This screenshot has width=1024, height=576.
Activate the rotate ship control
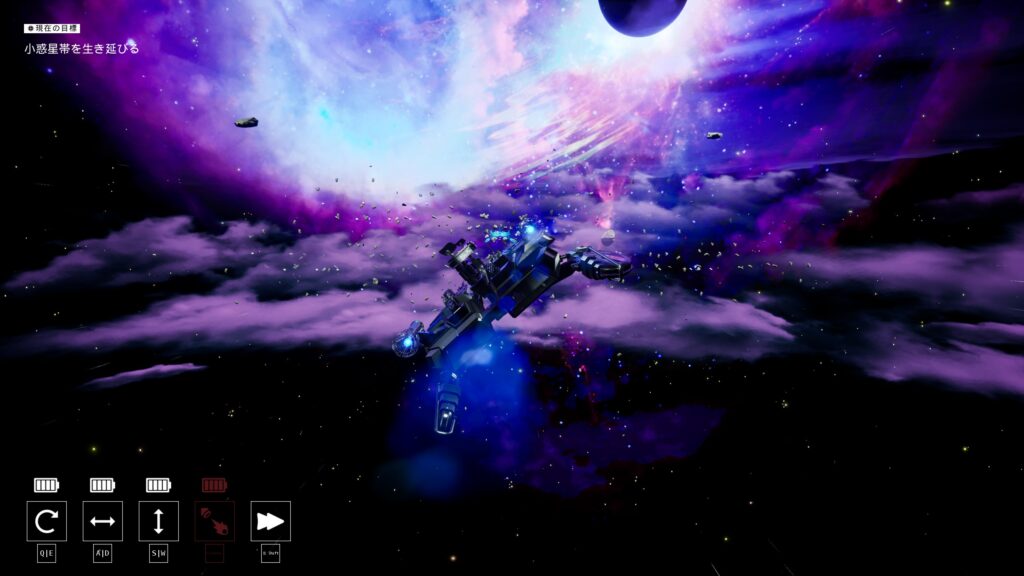click(x=46, y=521)
